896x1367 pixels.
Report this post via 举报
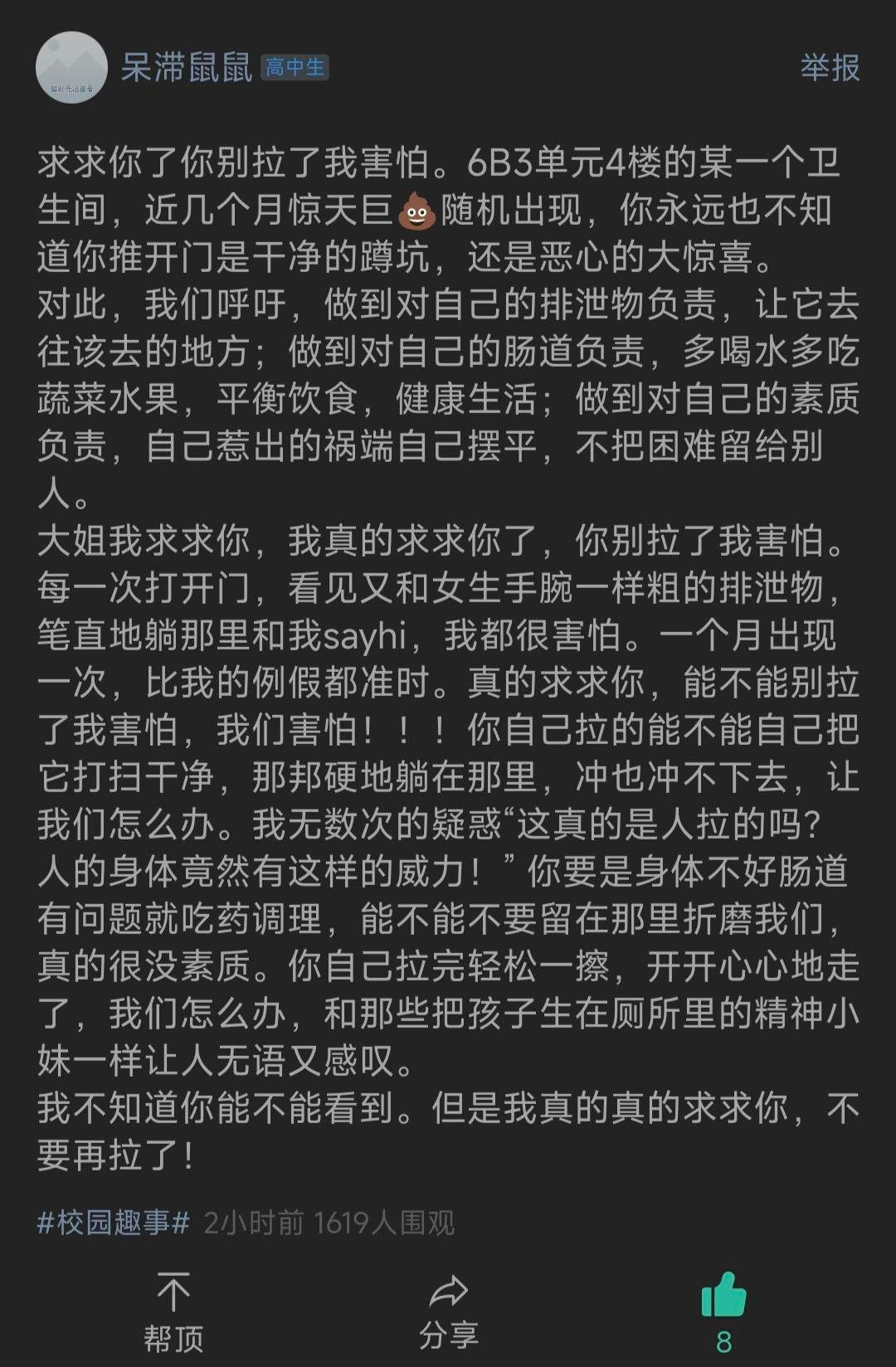(x=830, y=67)
